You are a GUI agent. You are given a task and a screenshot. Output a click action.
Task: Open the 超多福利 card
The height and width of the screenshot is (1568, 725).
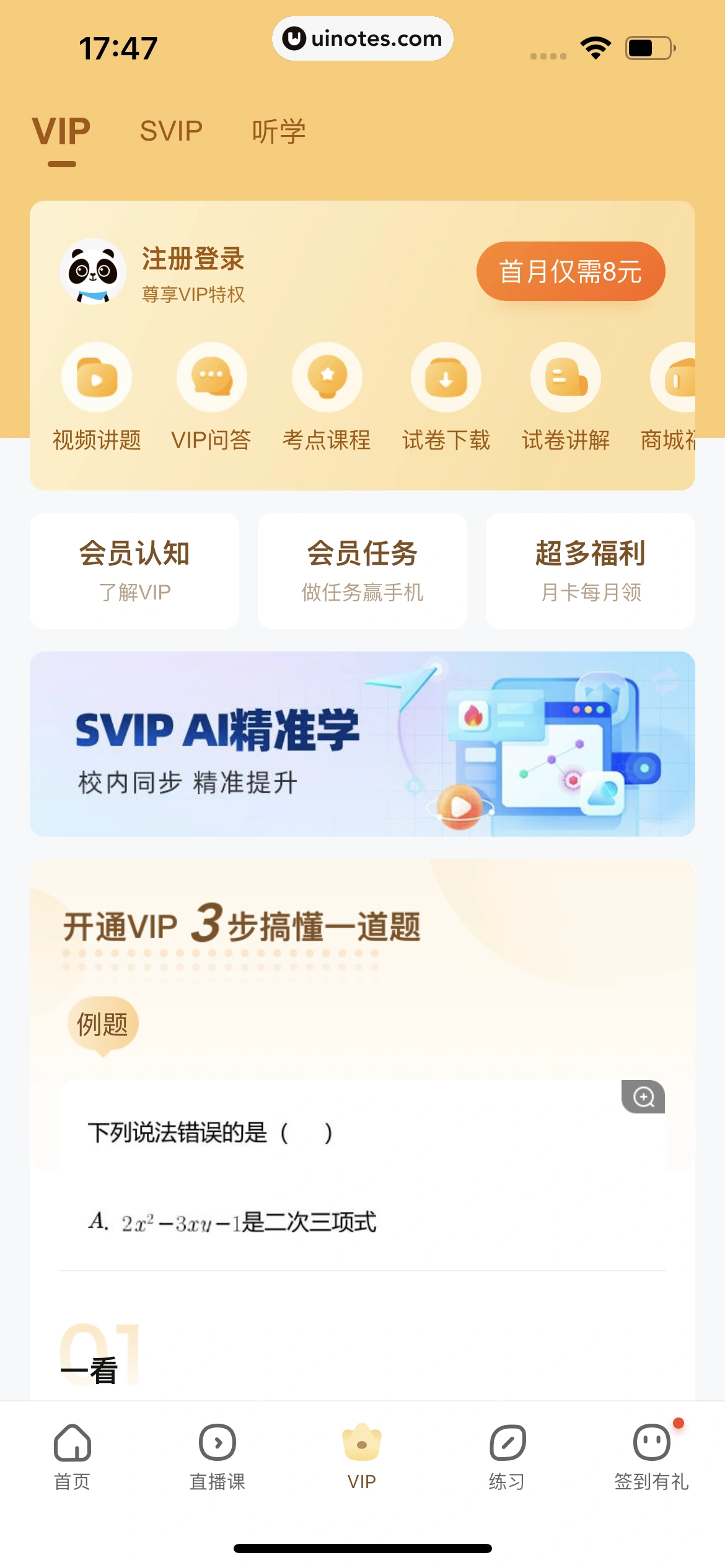(590, 570)
